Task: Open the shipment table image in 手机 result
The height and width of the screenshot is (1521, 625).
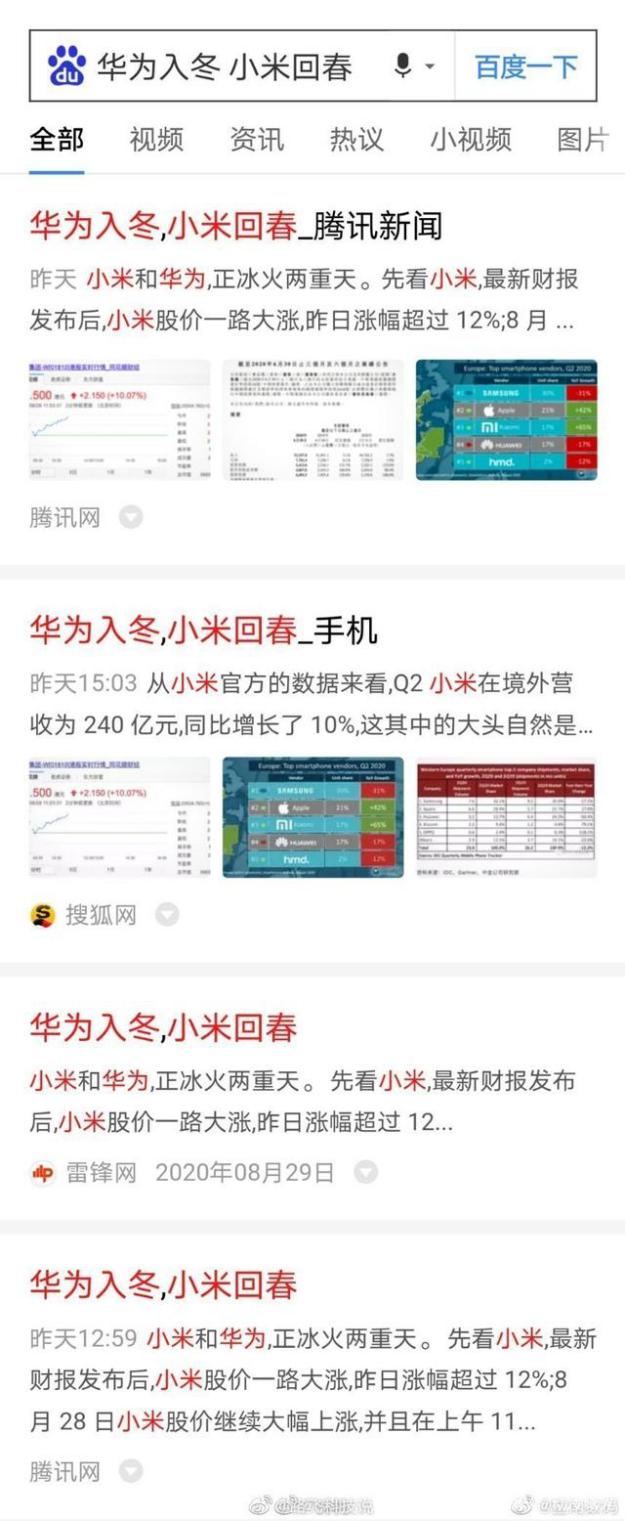Action: pos(506,817)
